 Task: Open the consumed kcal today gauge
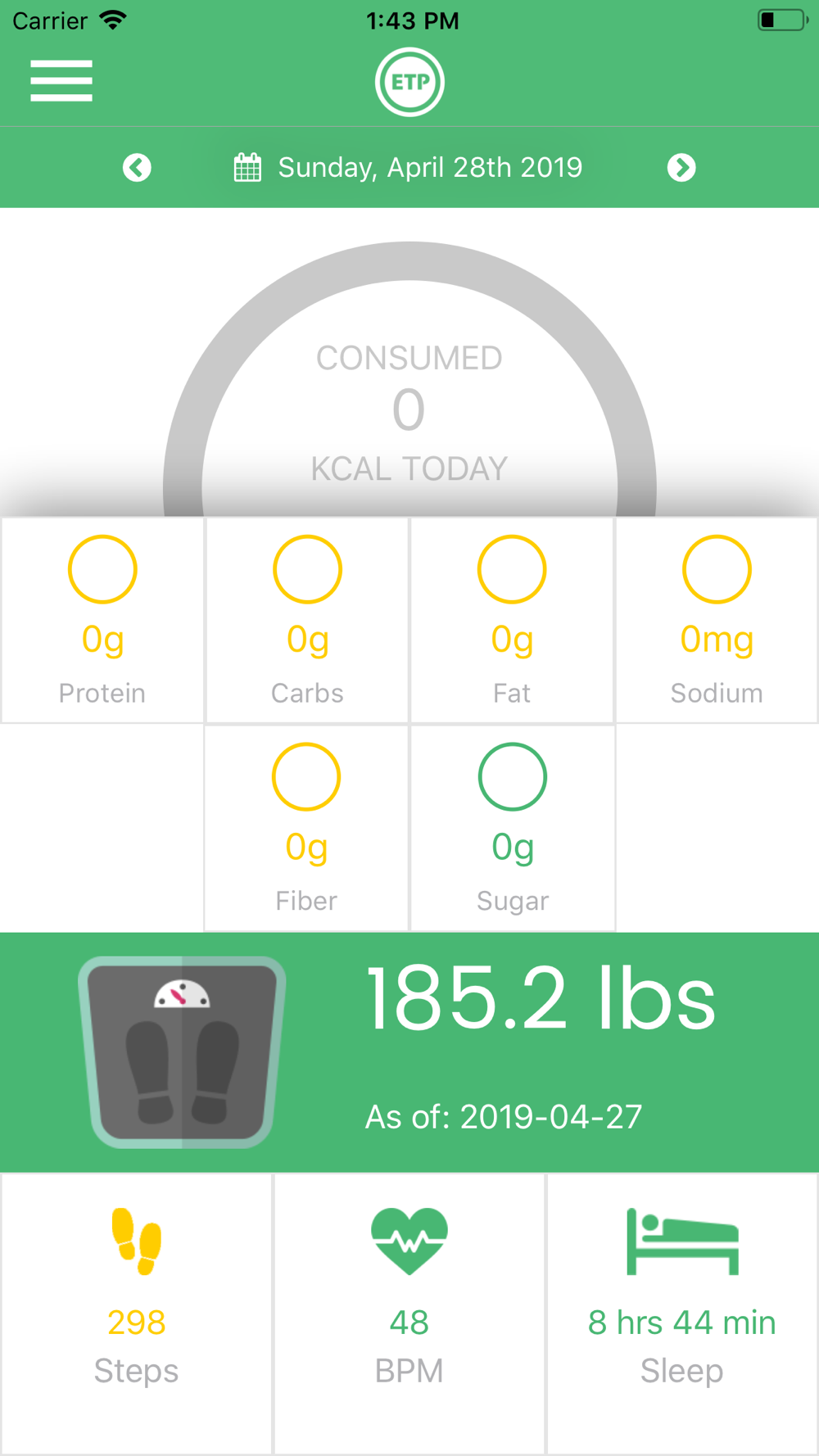coord(409,379)
